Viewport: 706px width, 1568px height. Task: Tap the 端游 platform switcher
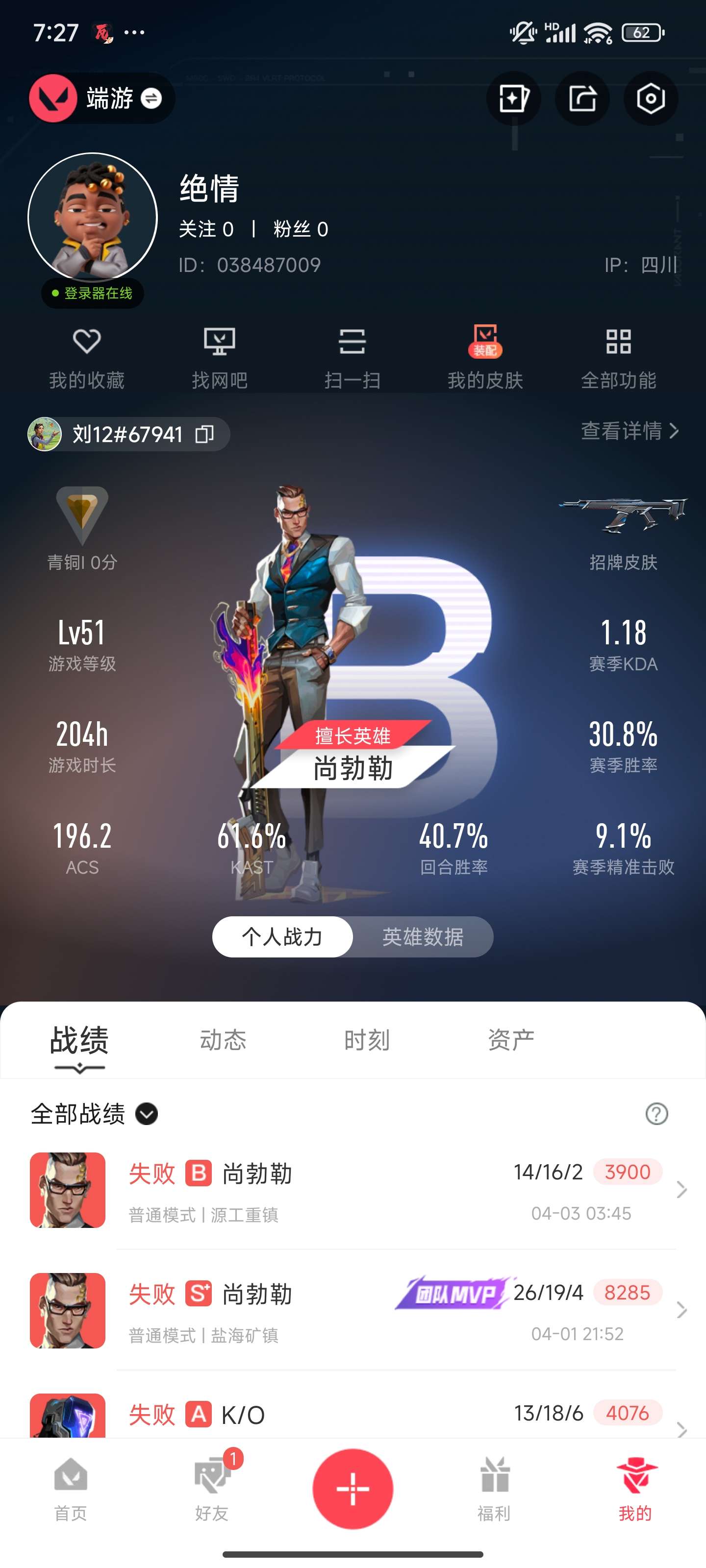(101, 98)
